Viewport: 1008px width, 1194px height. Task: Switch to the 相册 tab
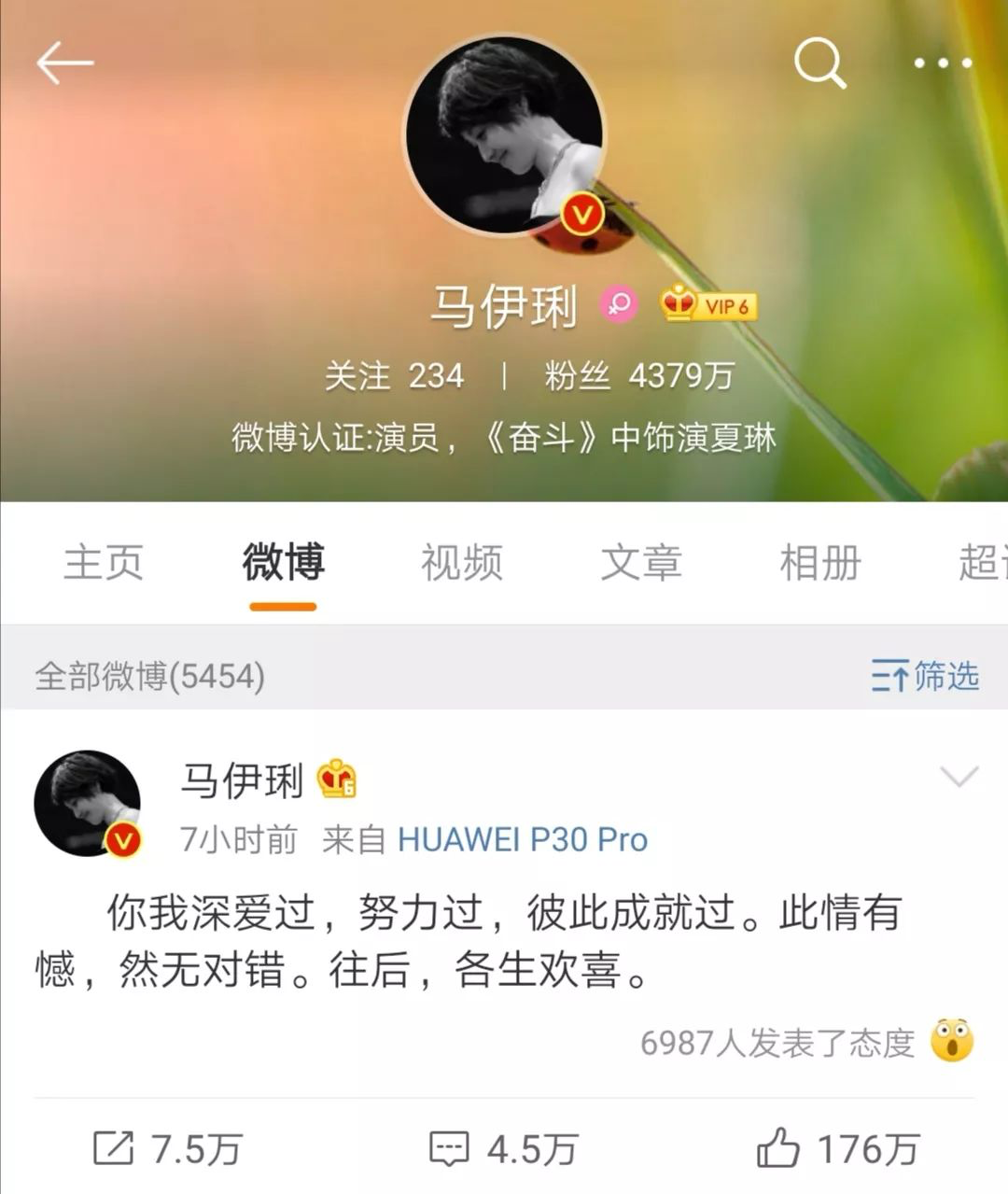pos(820,563)
